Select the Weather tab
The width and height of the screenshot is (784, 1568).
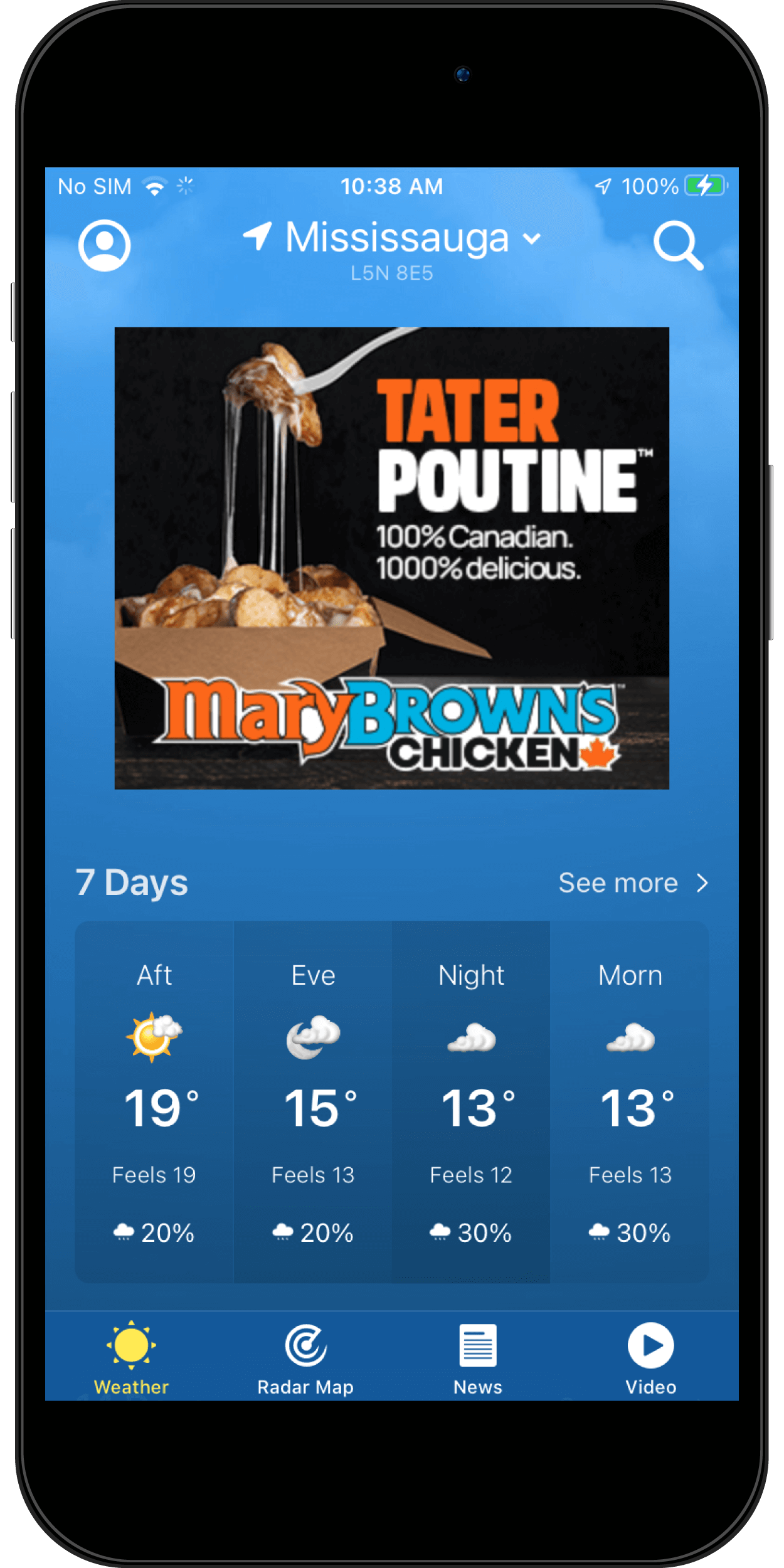[x=131, y=1359]
